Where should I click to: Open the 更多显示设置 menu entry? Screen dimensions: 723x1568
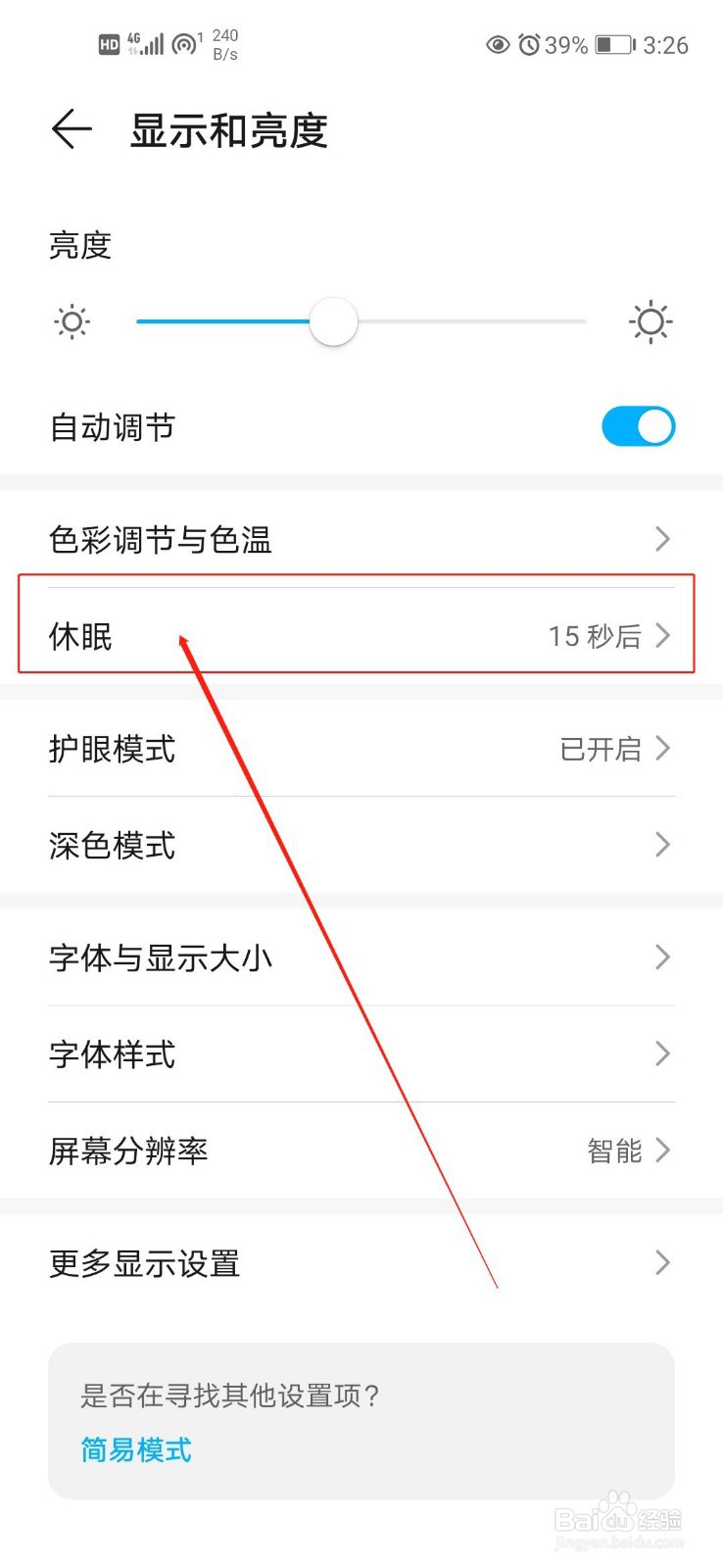(x=361, y=1263)
